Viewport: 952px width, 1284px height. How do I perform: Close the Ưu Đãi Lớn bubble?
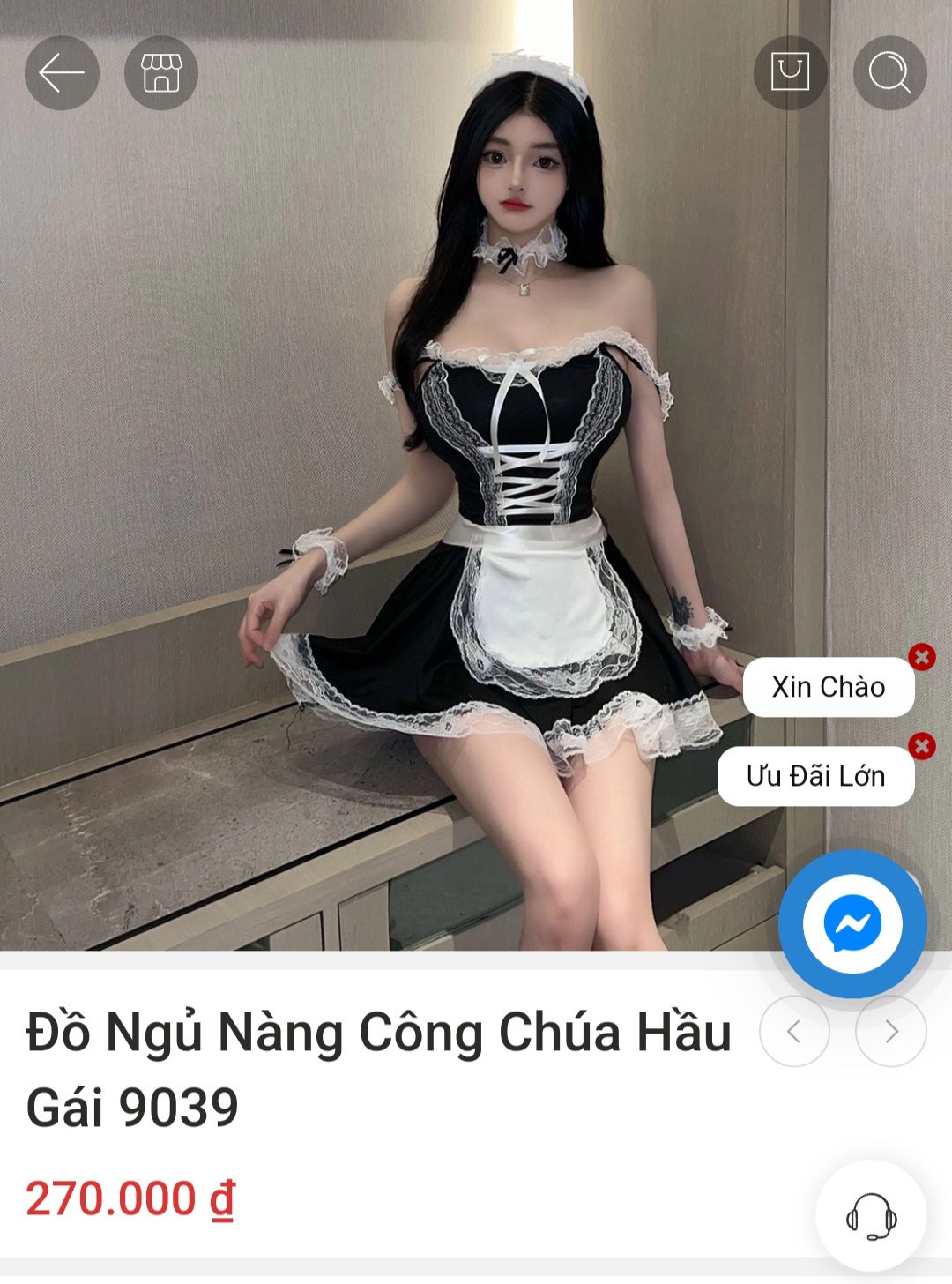[922, 746]
